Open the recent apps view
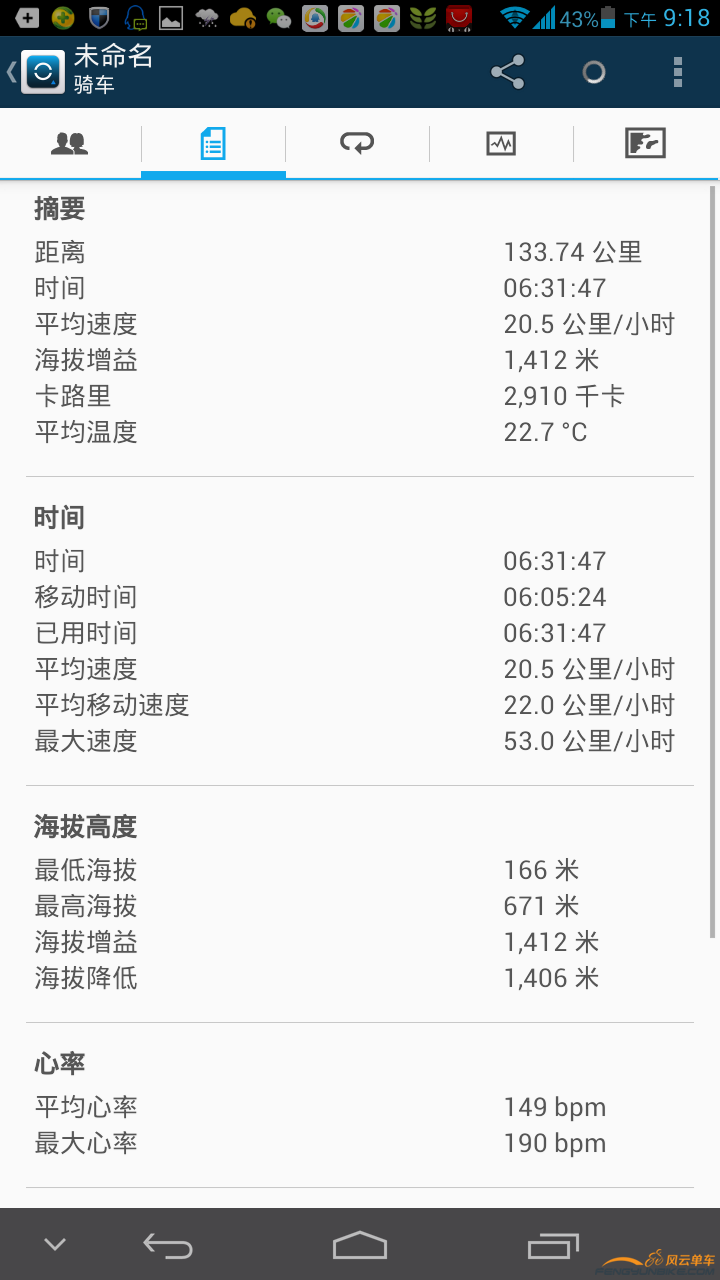The height and width of the screenshot is (1280, 720). click(x=553, y=1245)
